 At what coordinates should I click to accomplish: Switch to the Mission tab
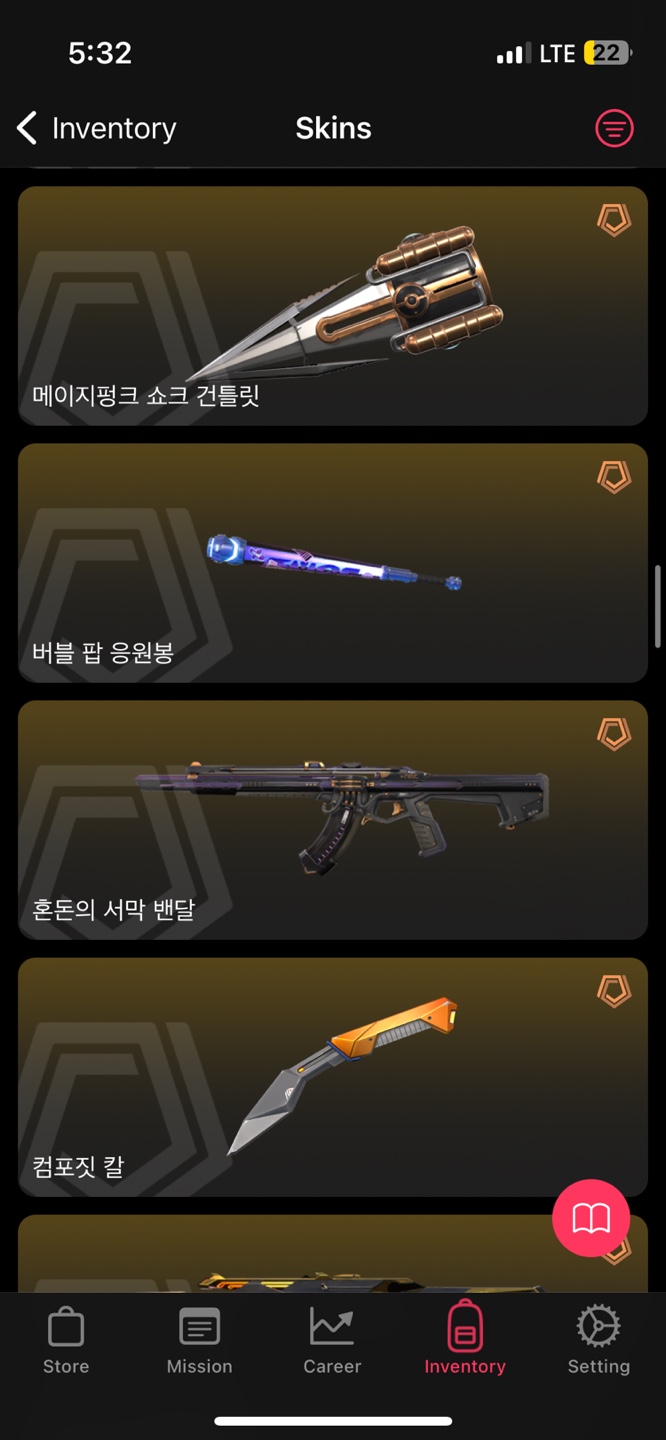point(199,1340)
